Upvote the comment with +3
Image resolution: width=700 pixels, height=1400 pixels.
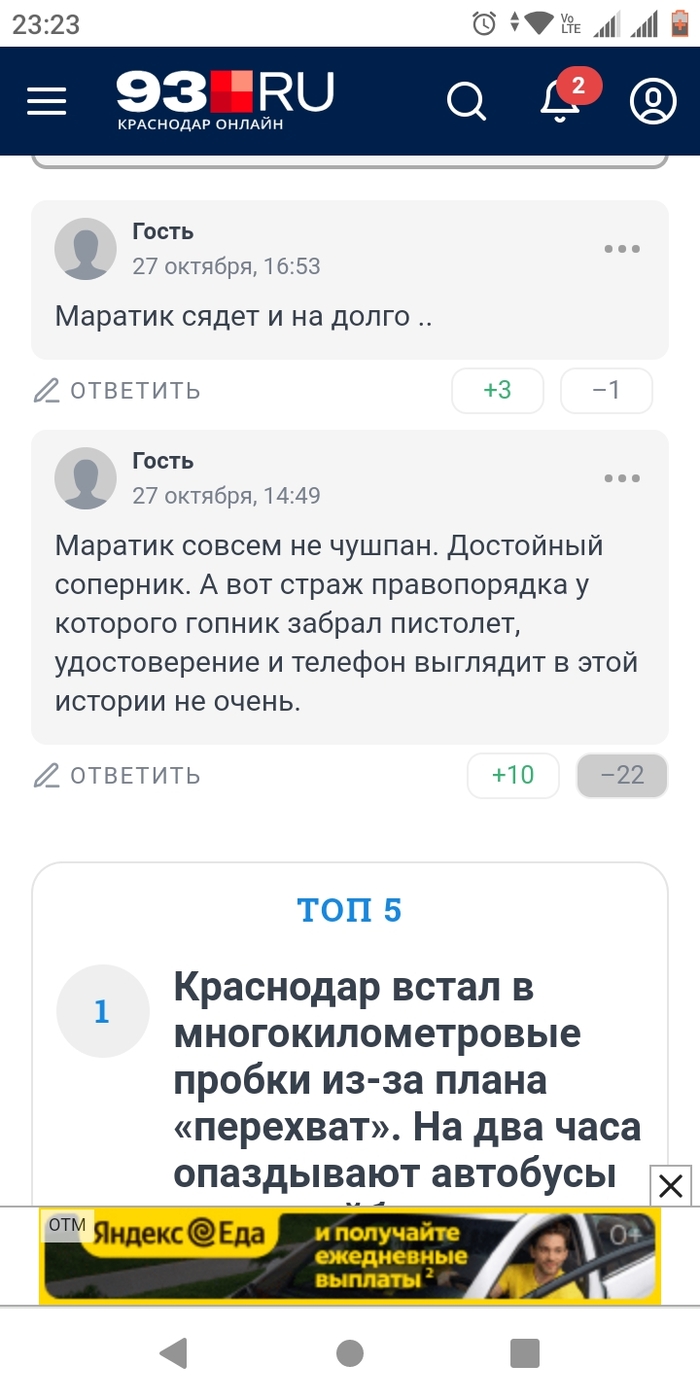click(x=497, y=390)
